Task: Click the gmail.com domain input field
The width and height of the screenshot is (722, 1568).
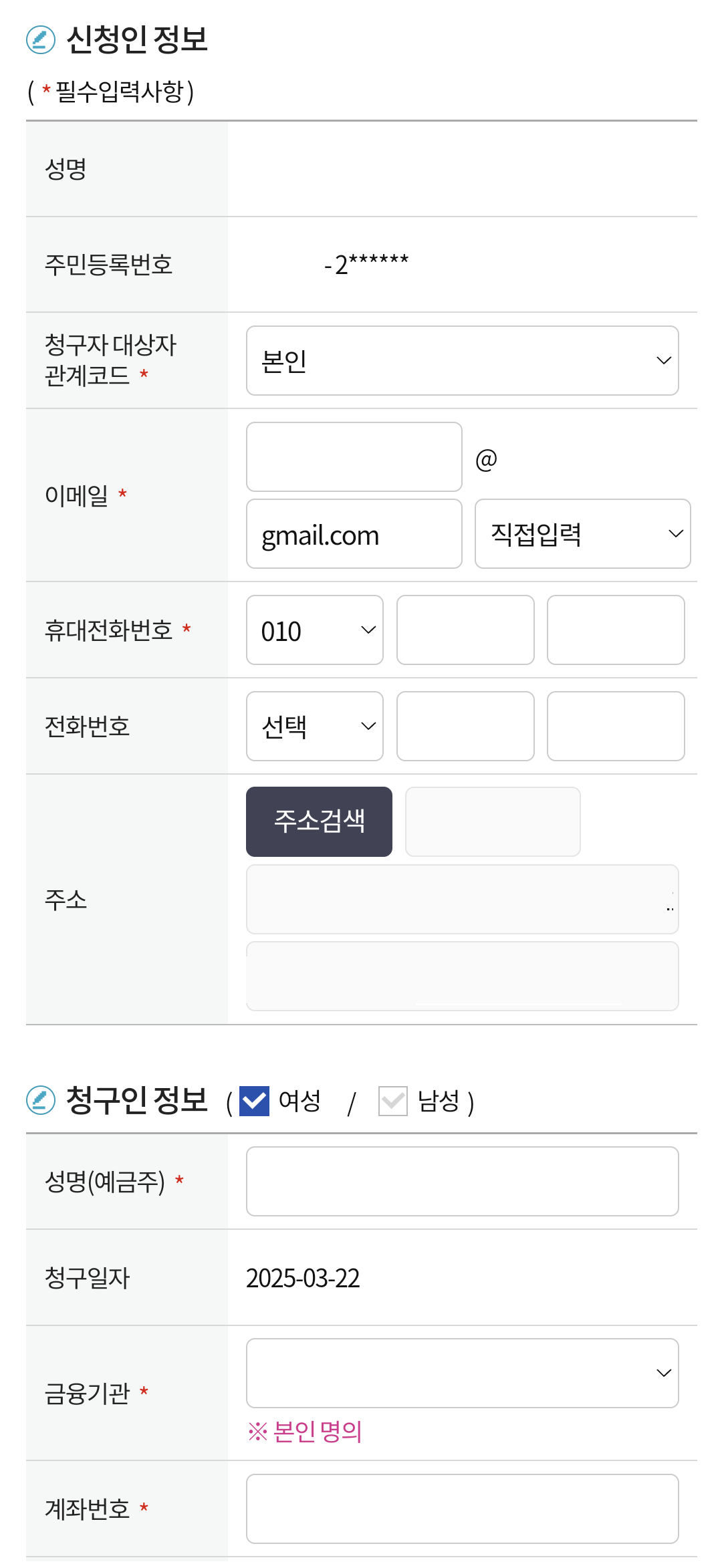Action: point(354,533)
